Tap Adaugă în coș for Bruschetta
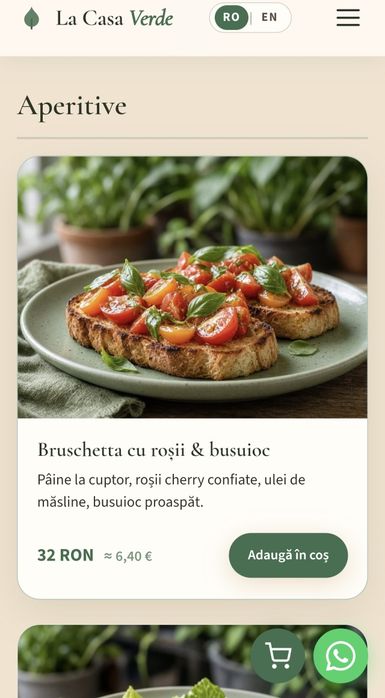Image resolution: width=385 pixels, height=698 pixels. click(x=288, y=555)
